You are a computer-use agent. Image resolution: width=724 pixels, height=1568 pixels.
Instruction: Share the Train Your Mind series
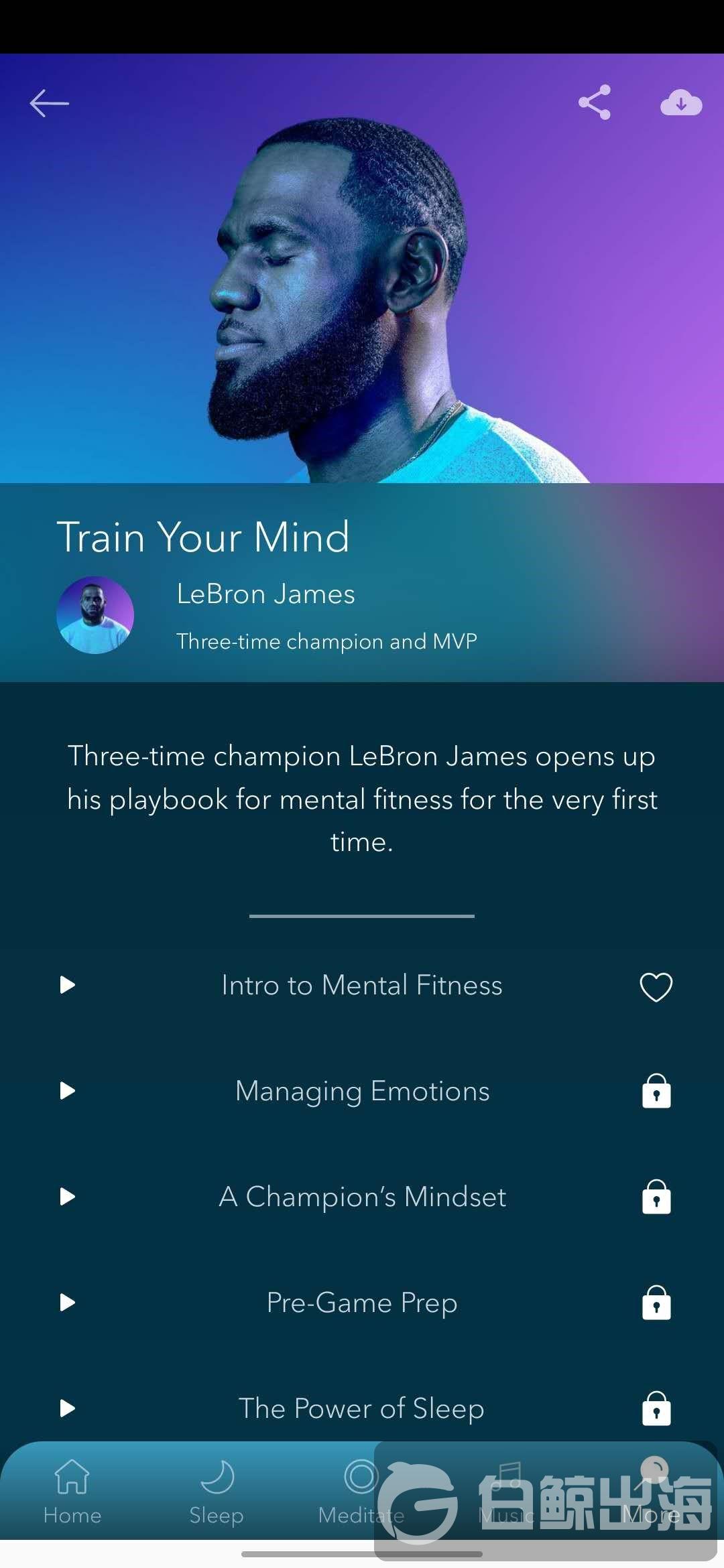[595, 103]
